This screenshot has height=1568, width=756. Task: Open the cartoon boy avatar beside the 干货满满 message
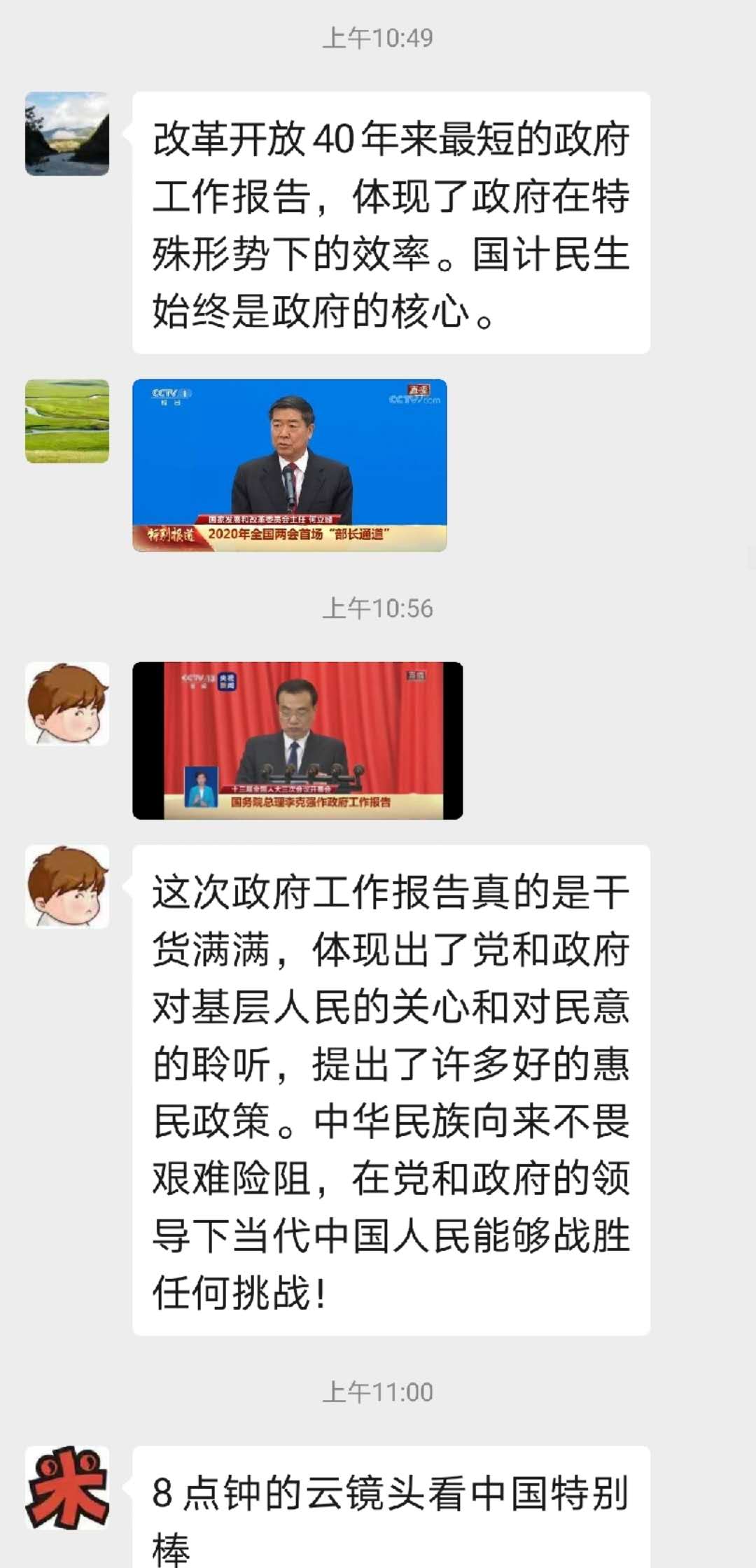click(x=67, y=887)
